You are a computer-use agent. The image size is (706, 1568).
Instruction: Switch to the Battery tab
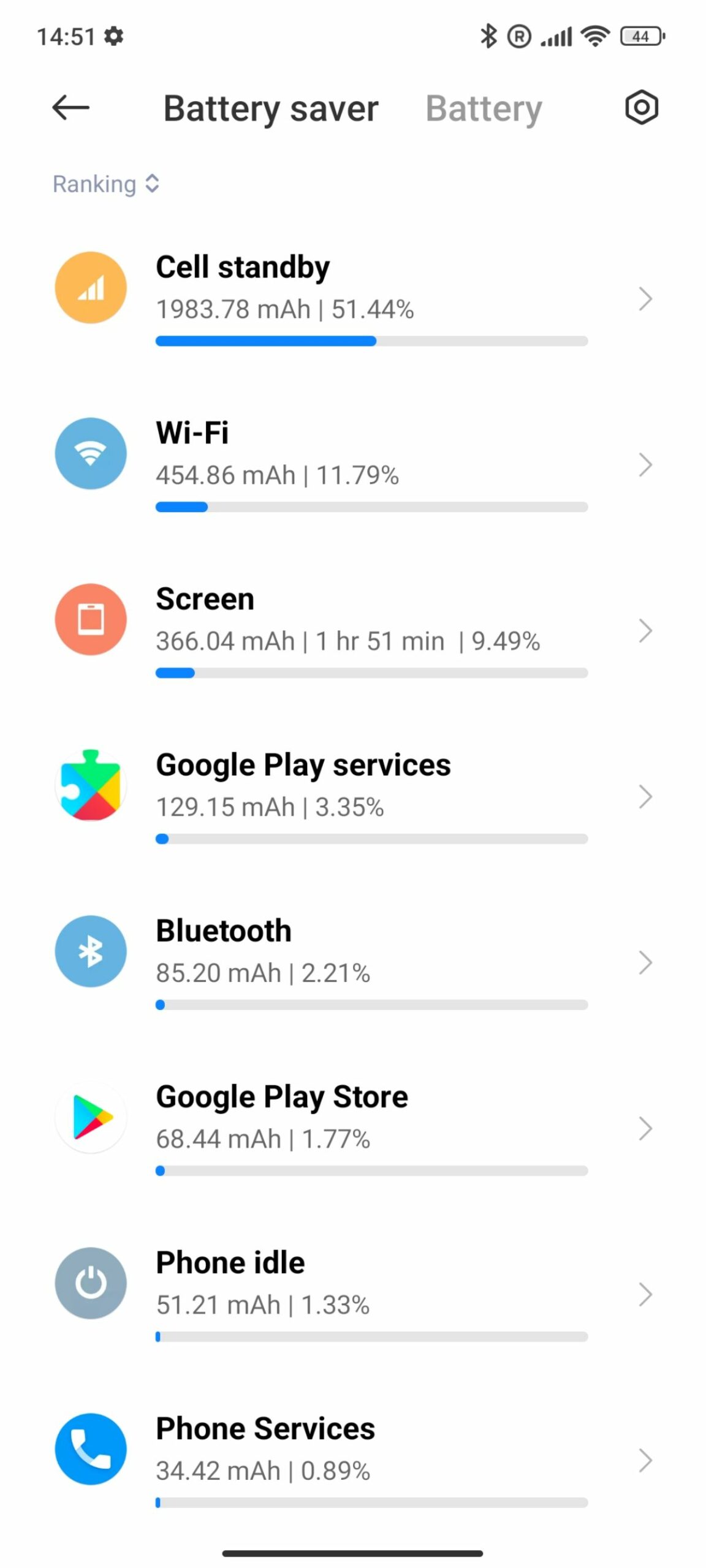(x=484, y=109)
